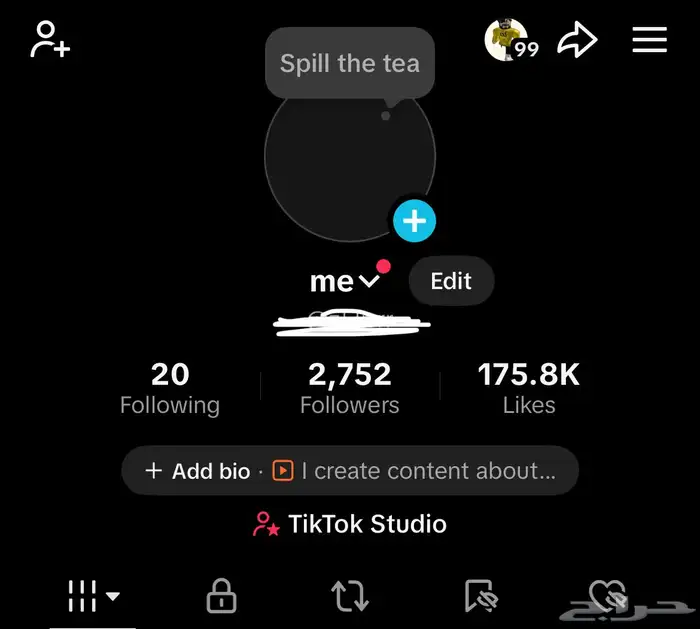Tap the Spill the tea bubble
700x629 pixels.
point(350,64)
